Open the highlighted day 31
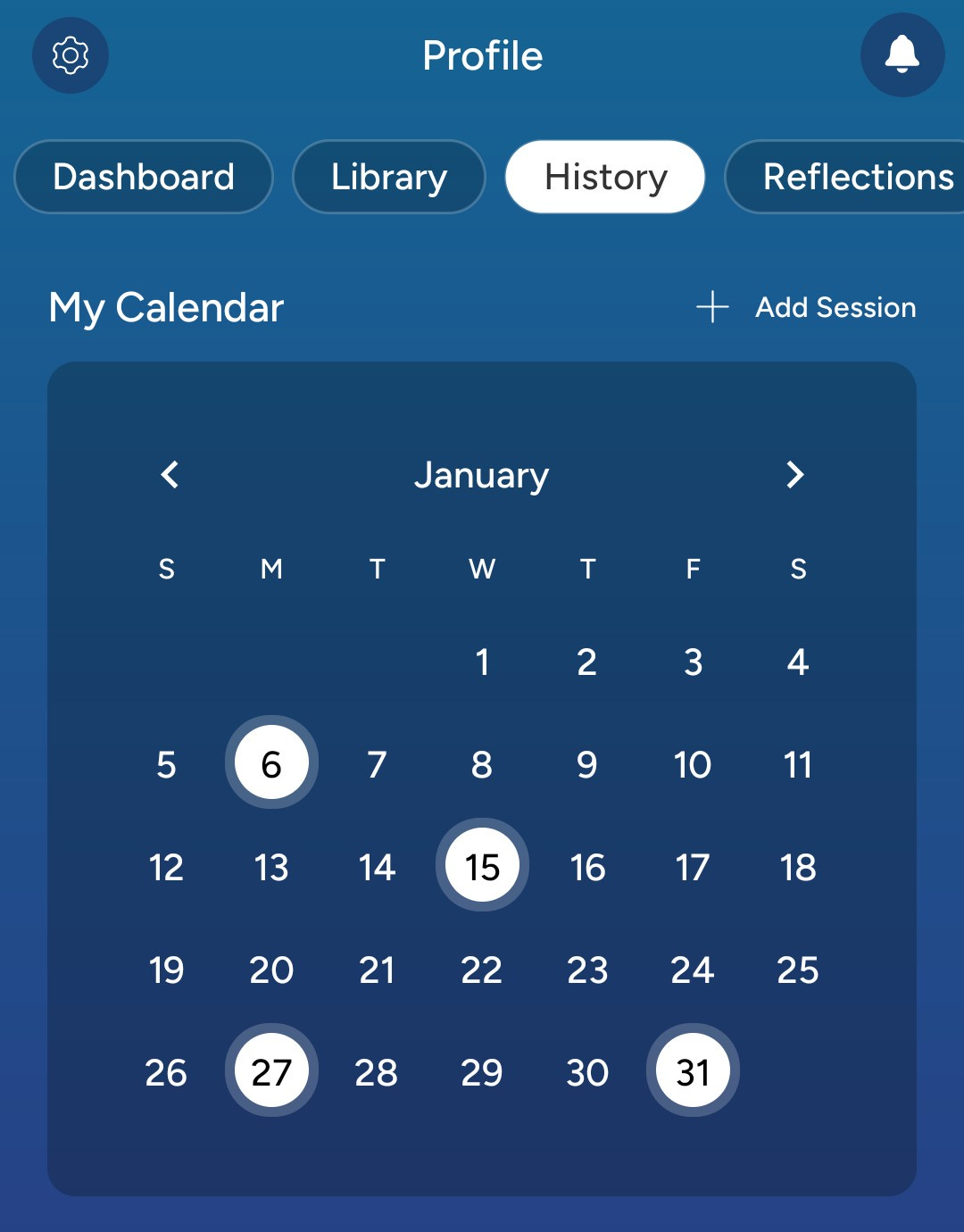 pos(693,1070)
